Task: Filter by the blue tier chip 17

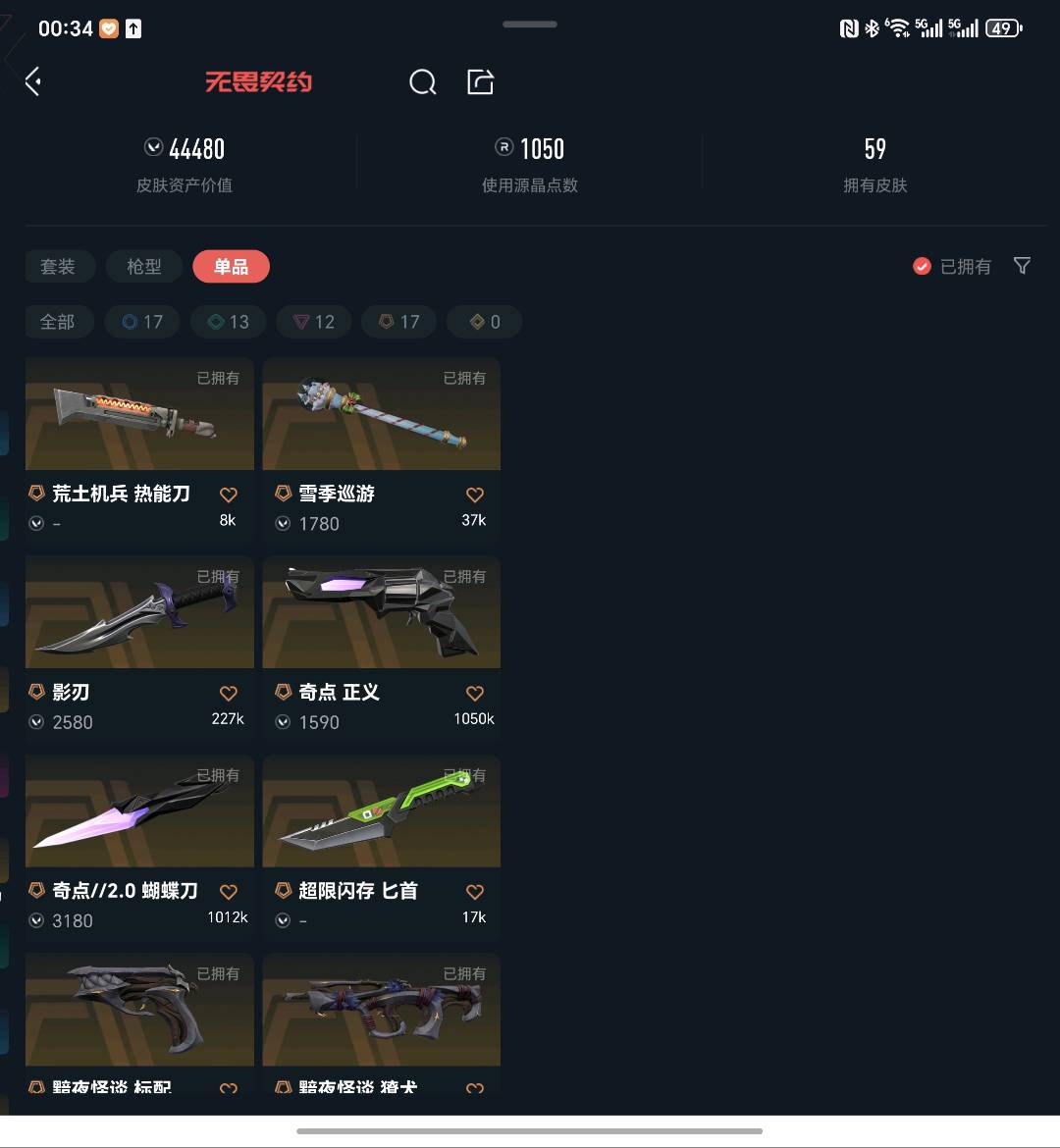Action: point(142,322)
